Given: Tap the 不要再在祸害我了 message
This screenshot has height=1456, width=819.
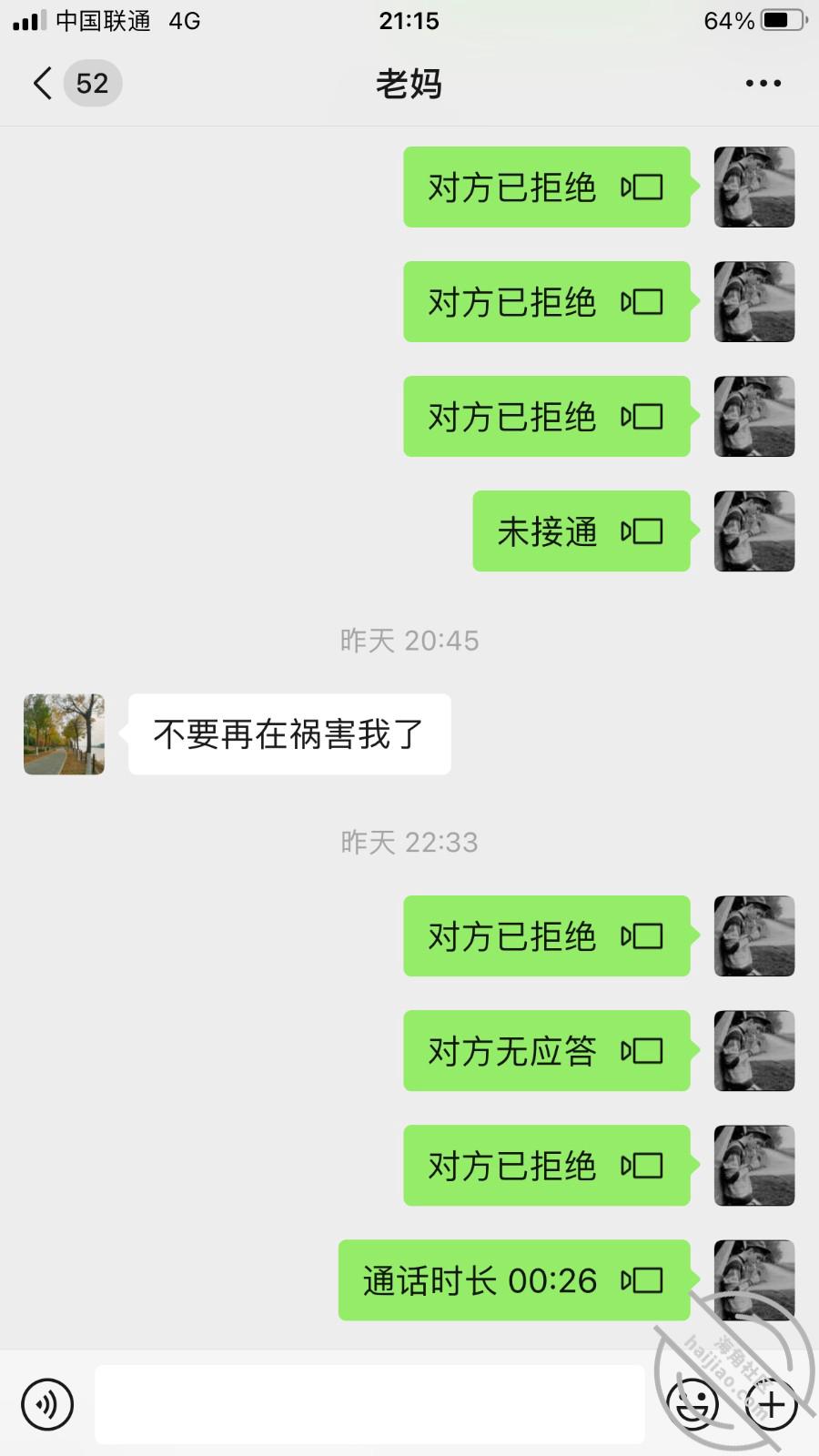Looking at the screenshot, I should (x=289, y=734).
